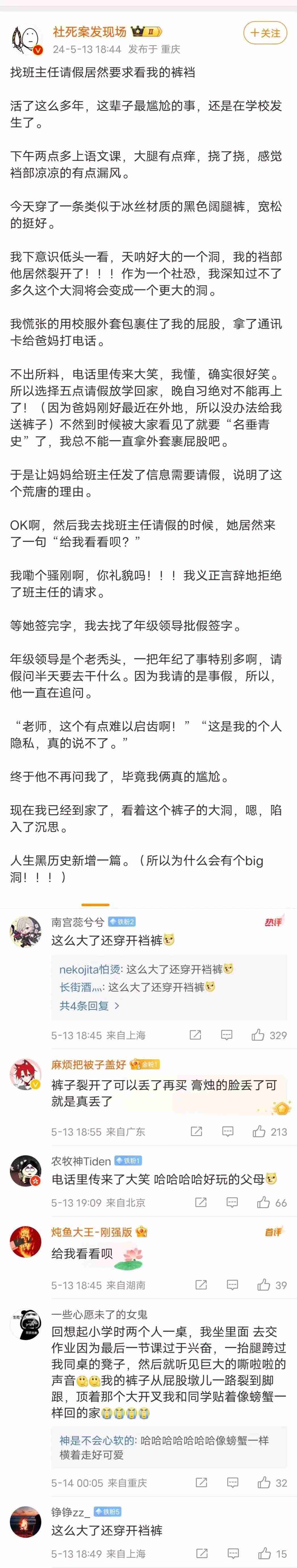Reply to 南宫蕊兮兮's comment
297x1568 pixels.
(227, 1035)
